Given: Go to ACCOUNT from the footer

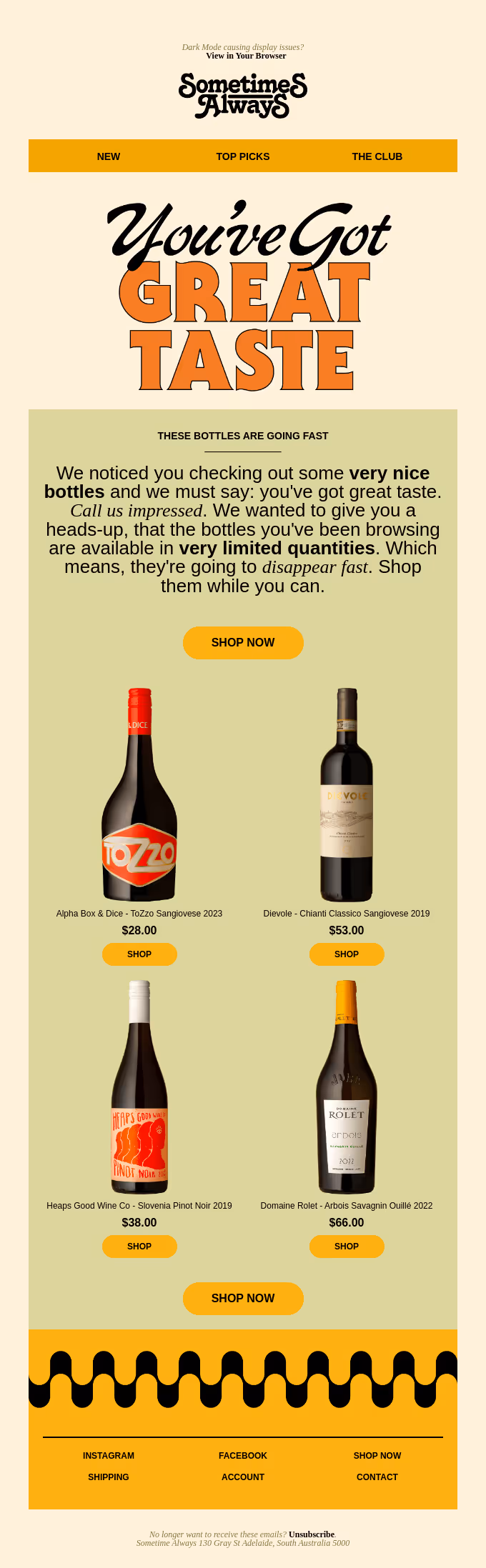Looking at the screenshot, I should (243, 1477).
